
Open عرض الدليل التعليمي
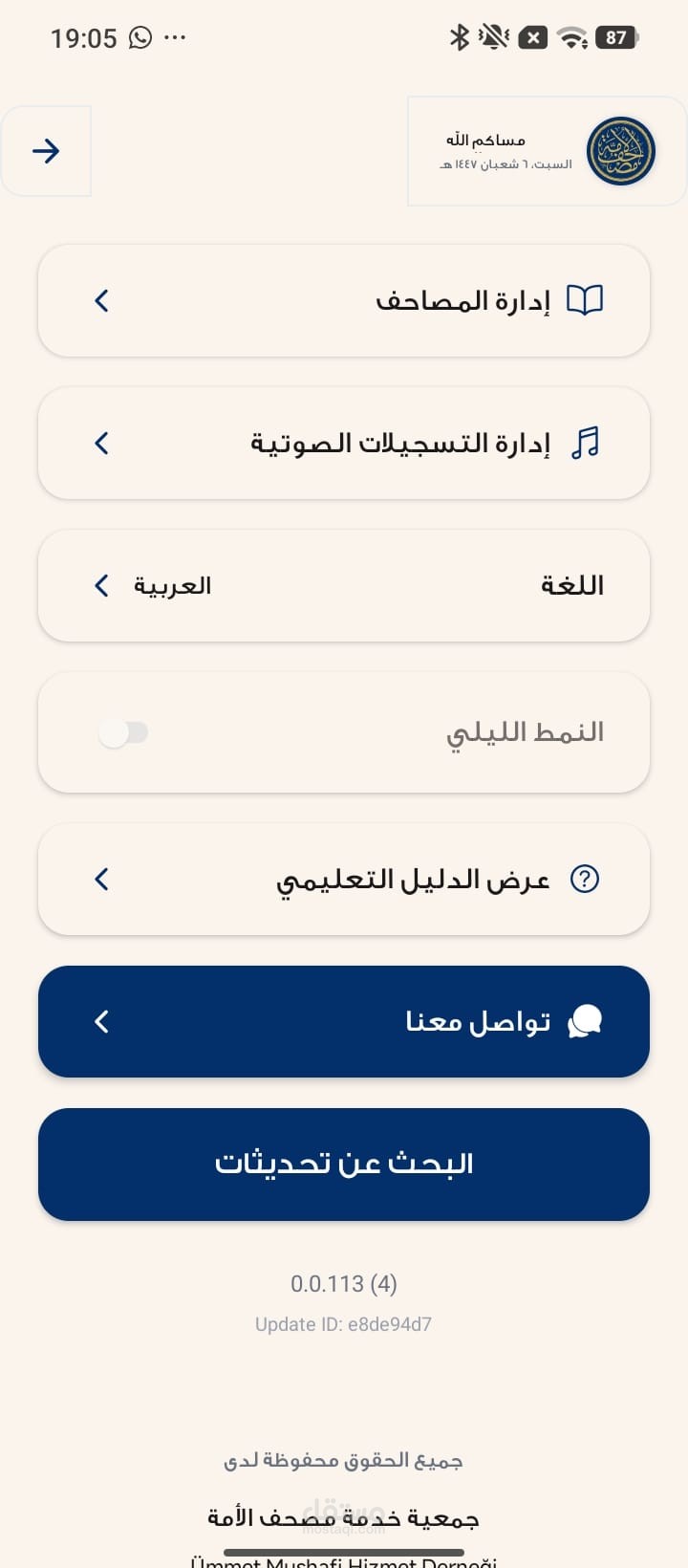(344, 879)
